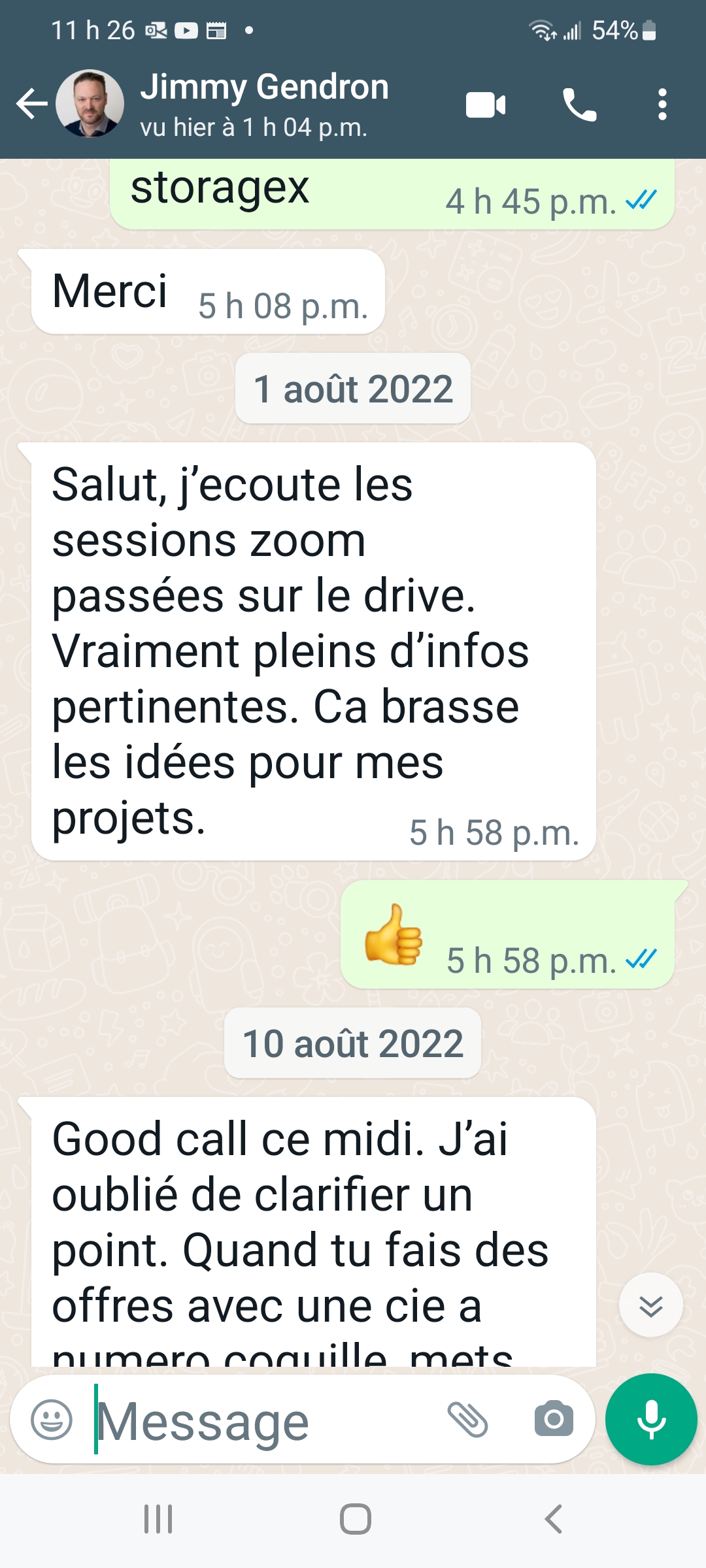Jump to the latest messages
This screenshot has height=1568, width=706.
pyautogui.click(x=650, y=1305)
